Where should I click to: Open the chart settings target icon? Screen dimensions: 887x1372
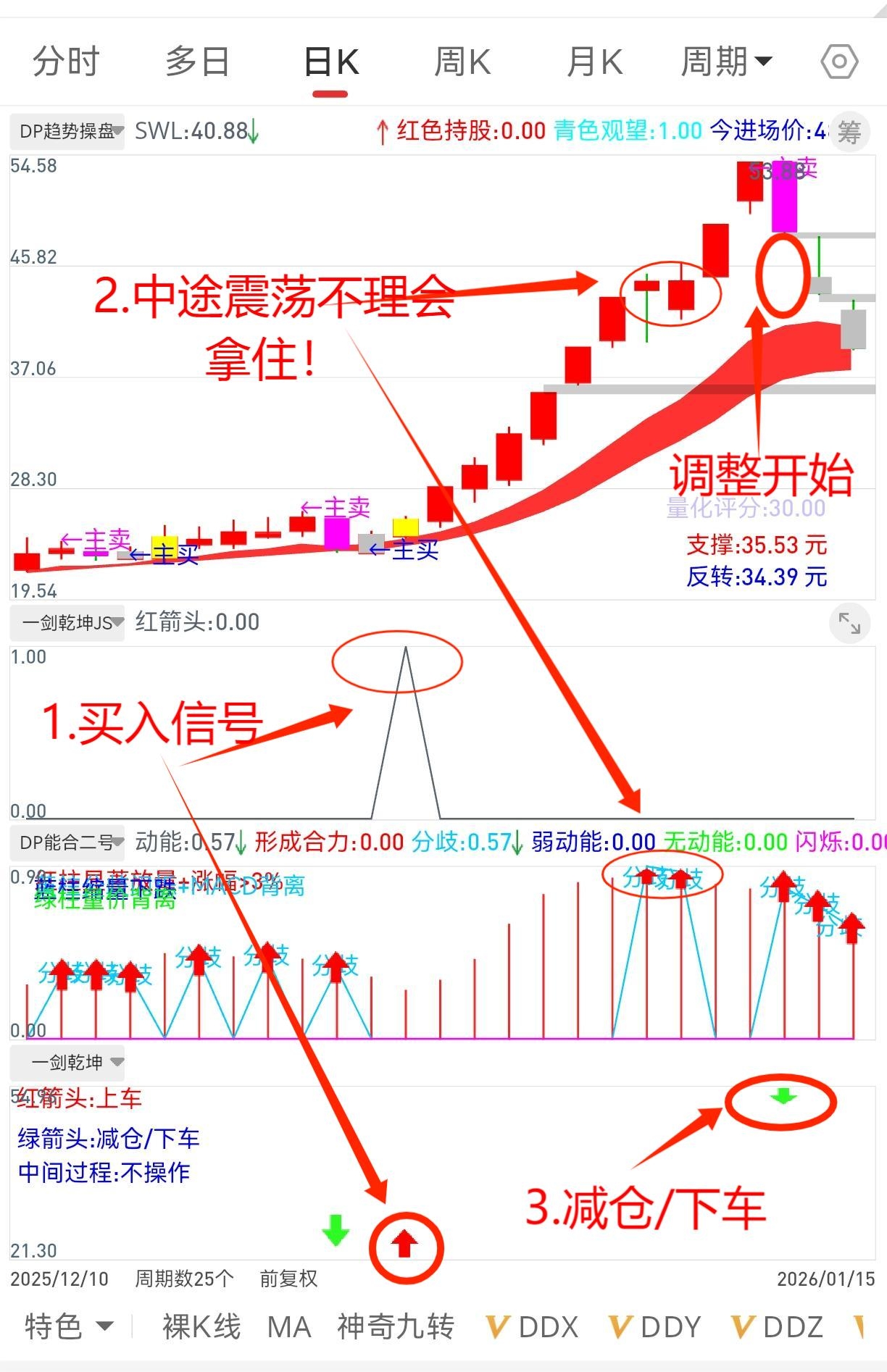(838, 61)
